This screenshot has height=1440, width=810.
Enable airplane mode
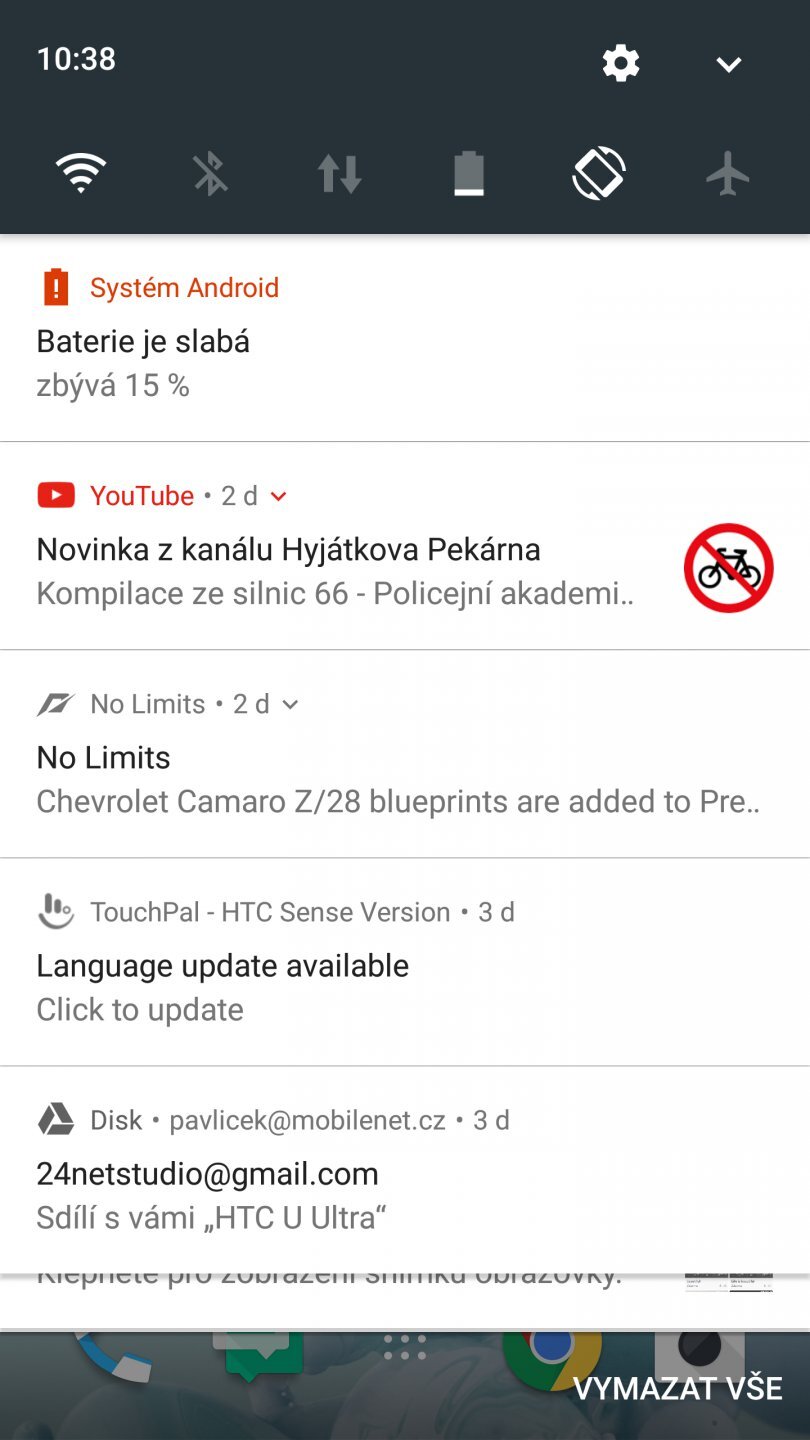coord(727,173)
